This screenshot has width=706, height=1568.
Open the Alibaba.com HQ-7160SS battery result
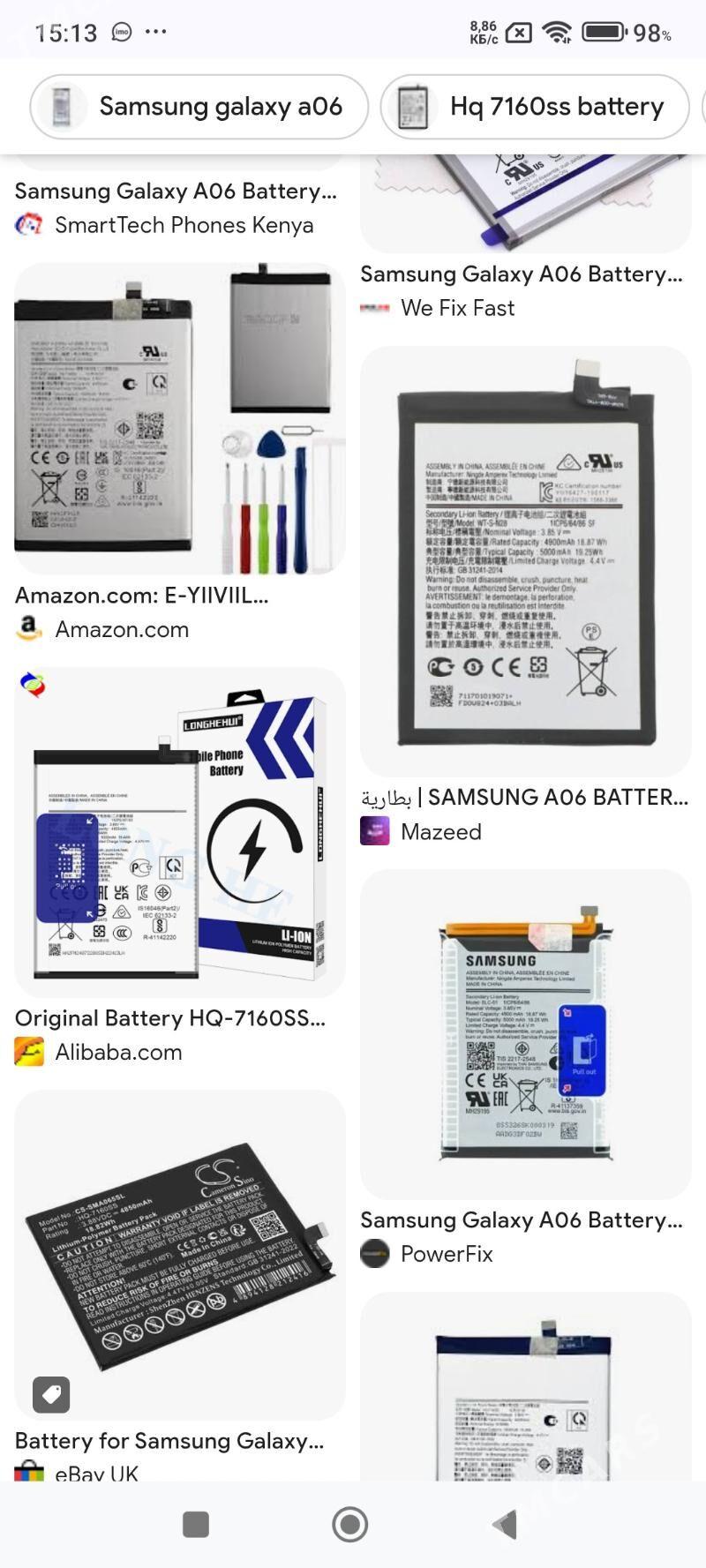[x=179, y=833]
